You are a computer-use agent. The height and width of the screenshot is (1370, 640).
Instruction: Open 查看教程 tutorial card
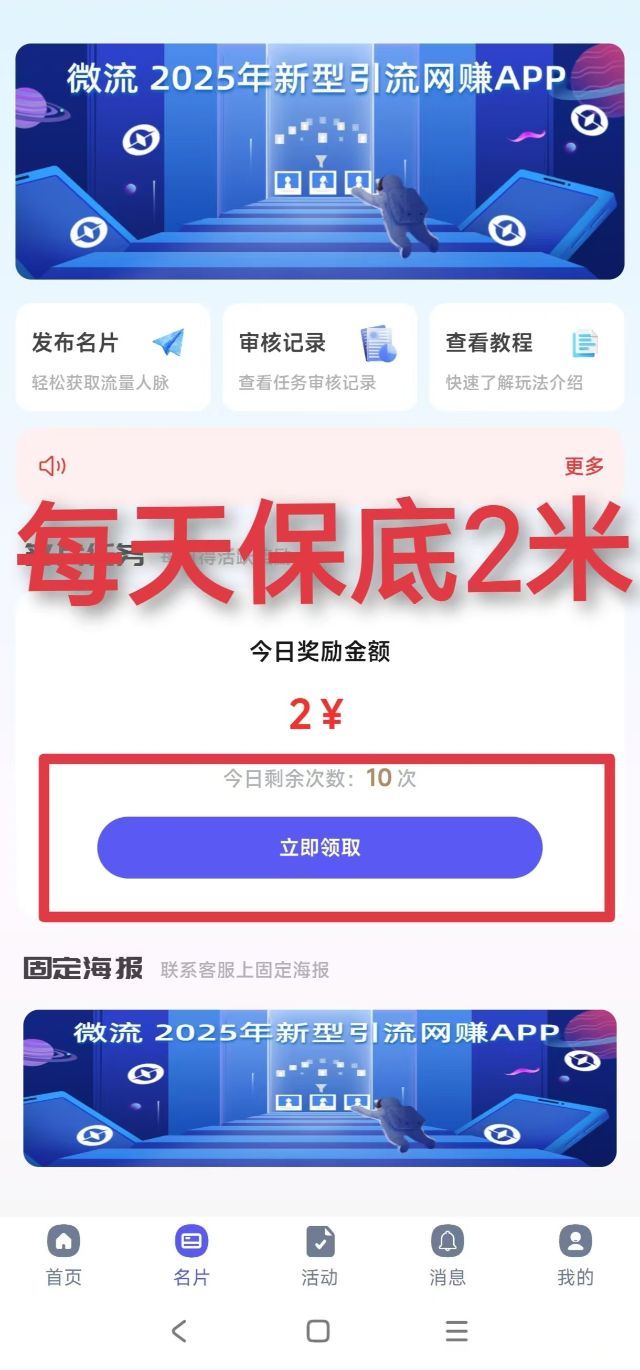[526, 357]
